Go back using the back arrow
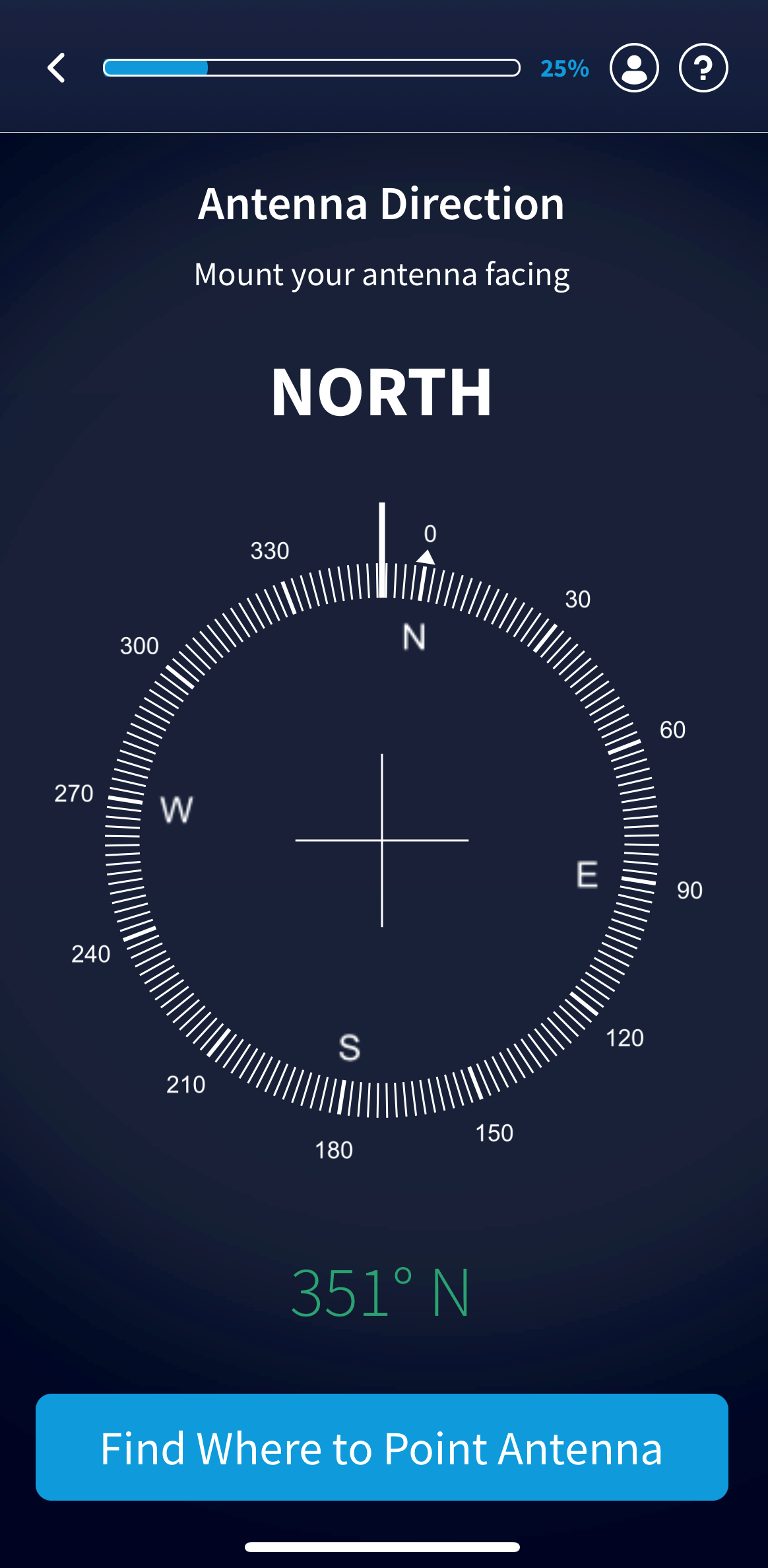 click(57, 68)
